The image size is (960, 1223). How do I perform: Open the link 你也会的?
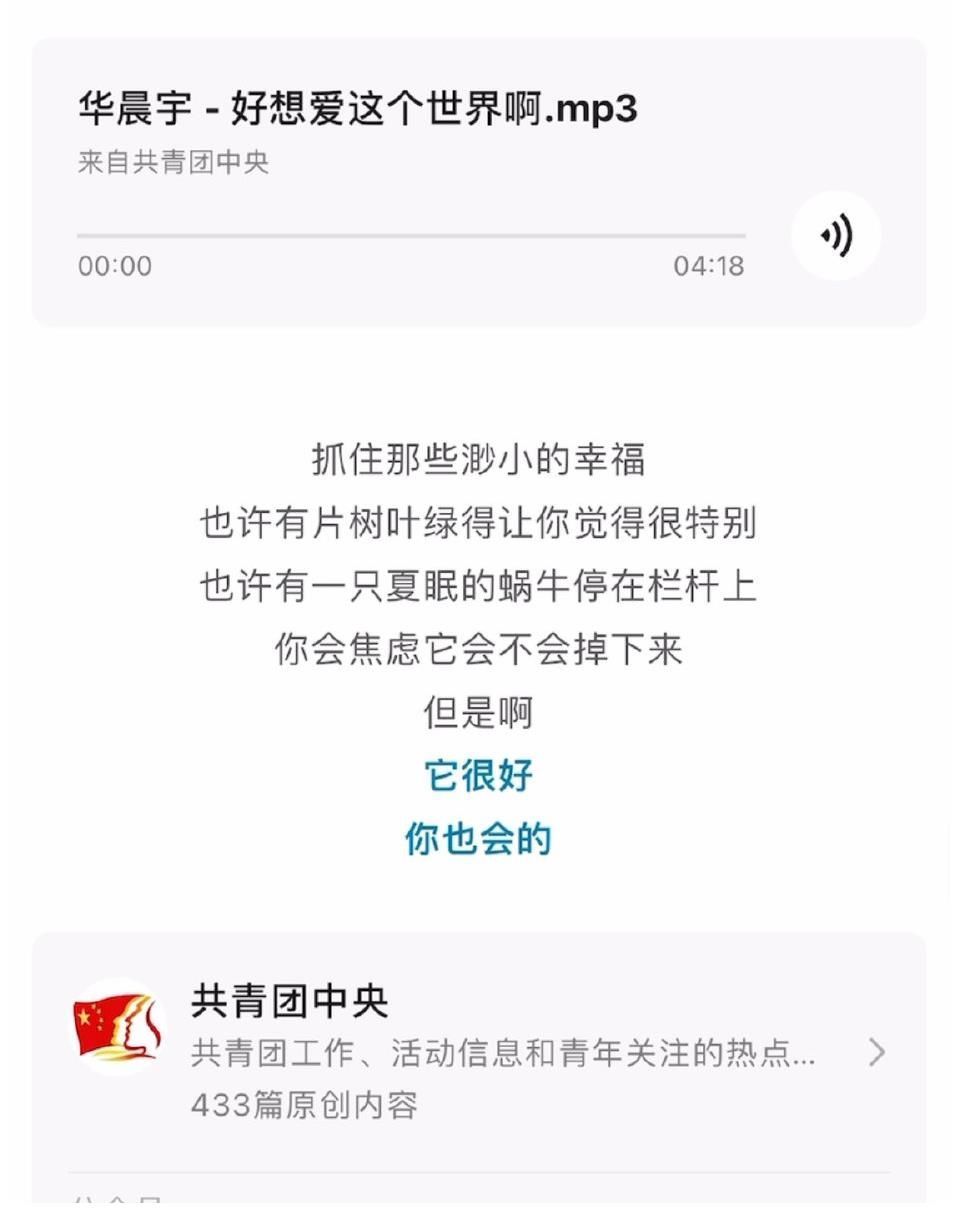[478, 839]
